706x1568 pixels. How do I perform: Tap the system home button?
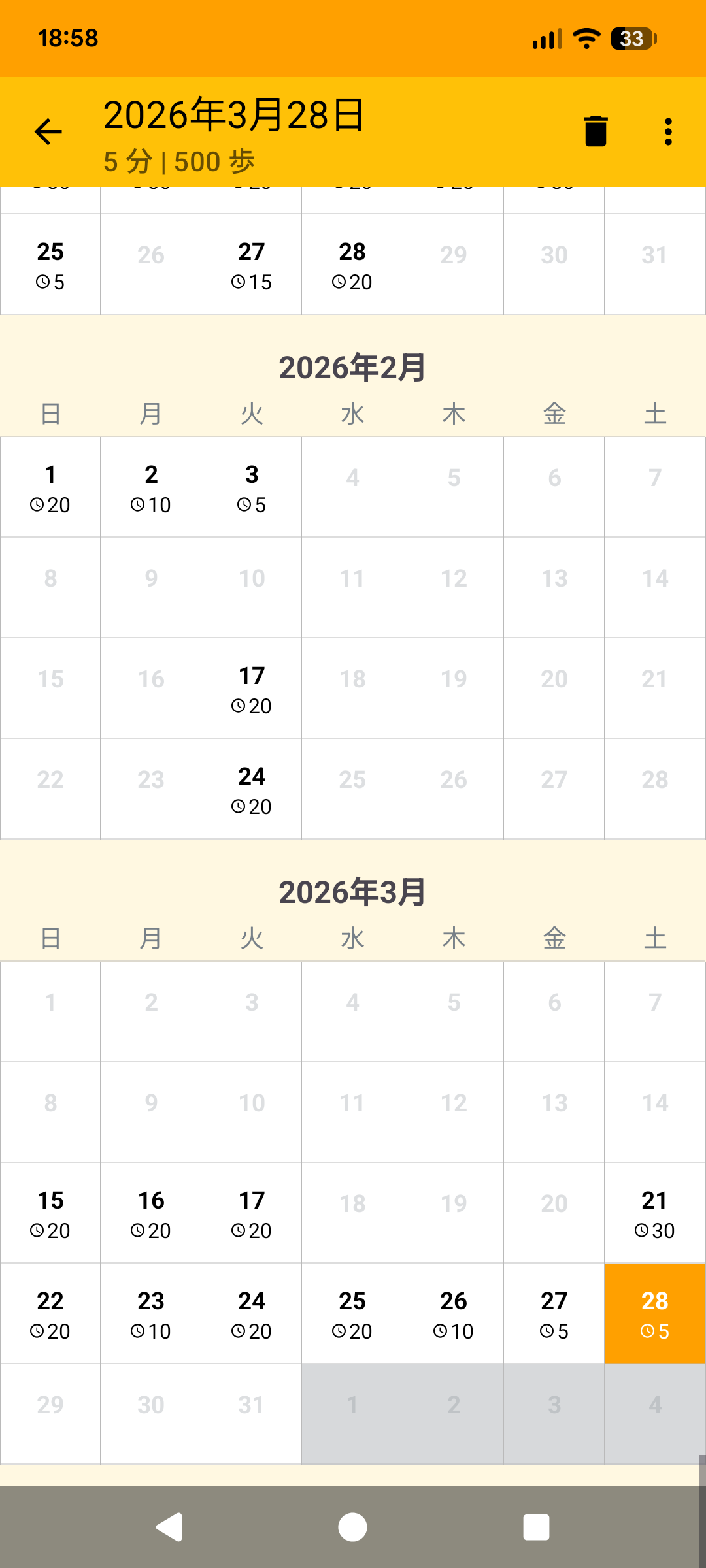coord(352,1527)
